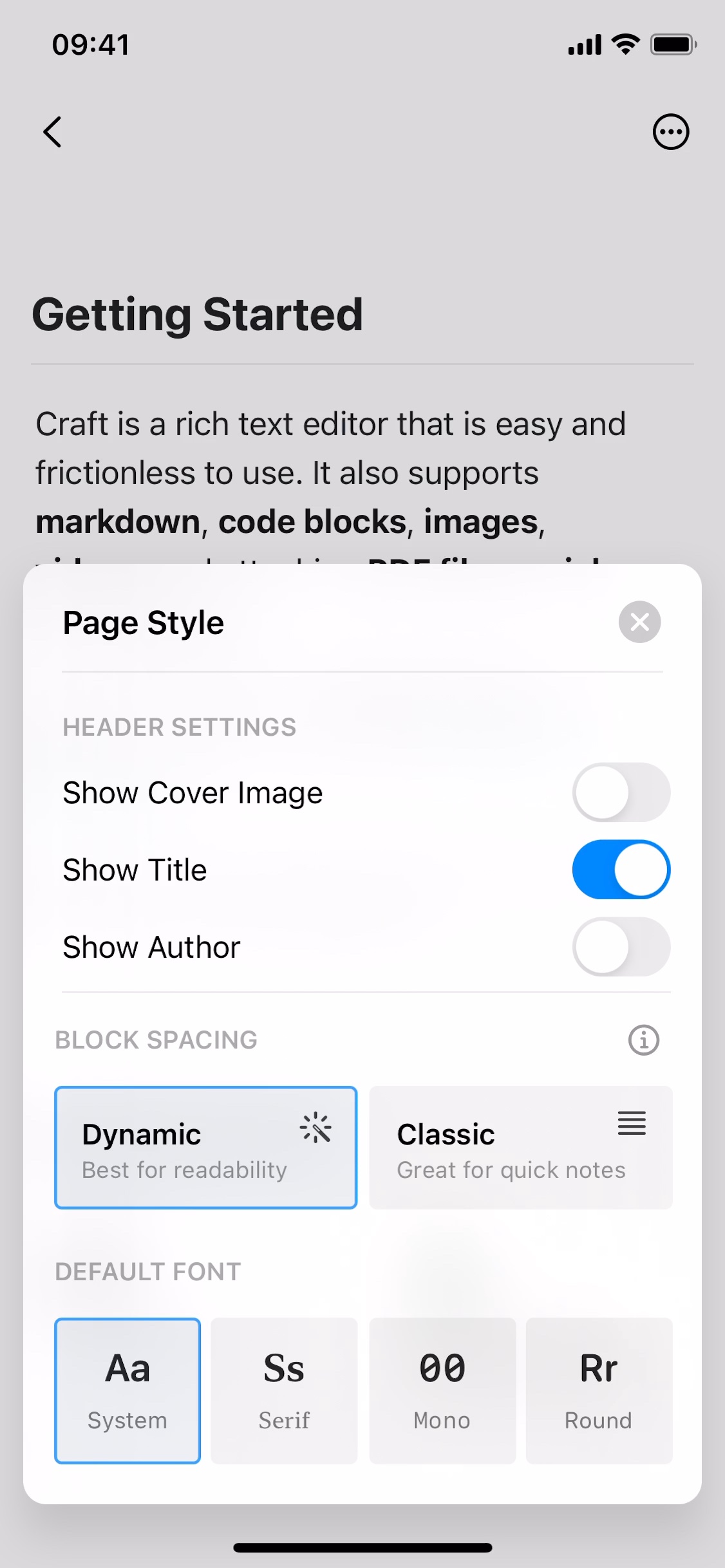The image size is (725, 1568).
Task: Enable the Show Cover Image toggle
Action: pos(620,792)
